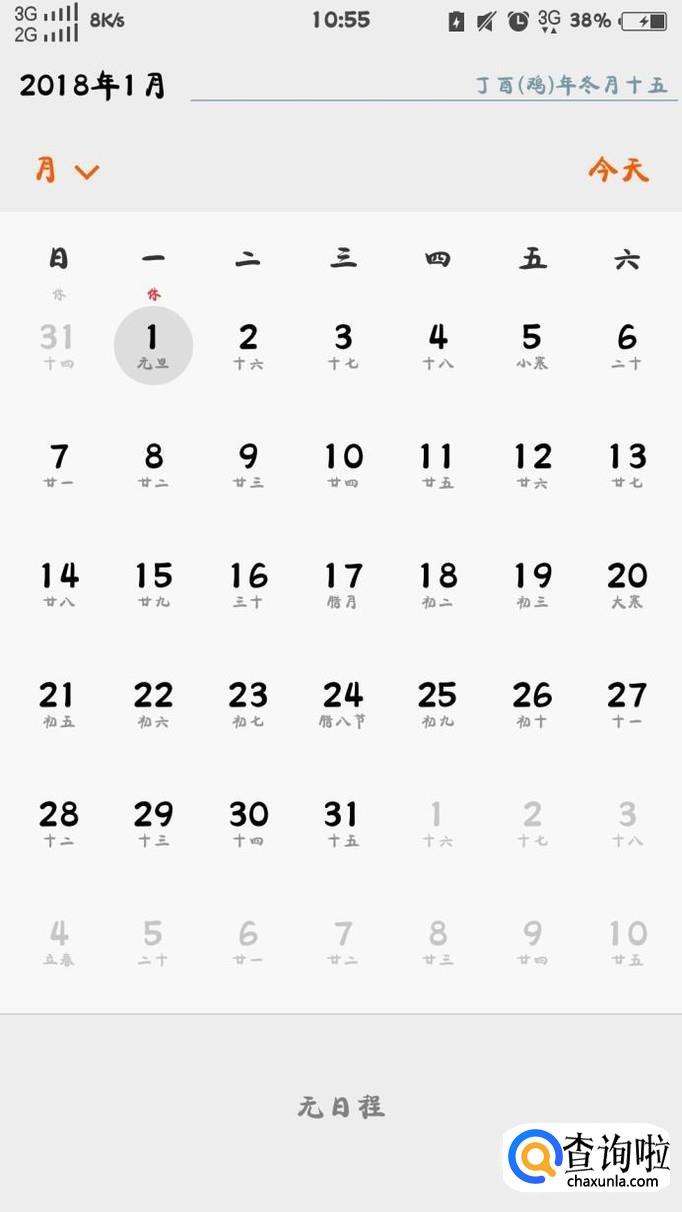Tap greyed December 31 date

pyautogui.click(x=59, y=345)
